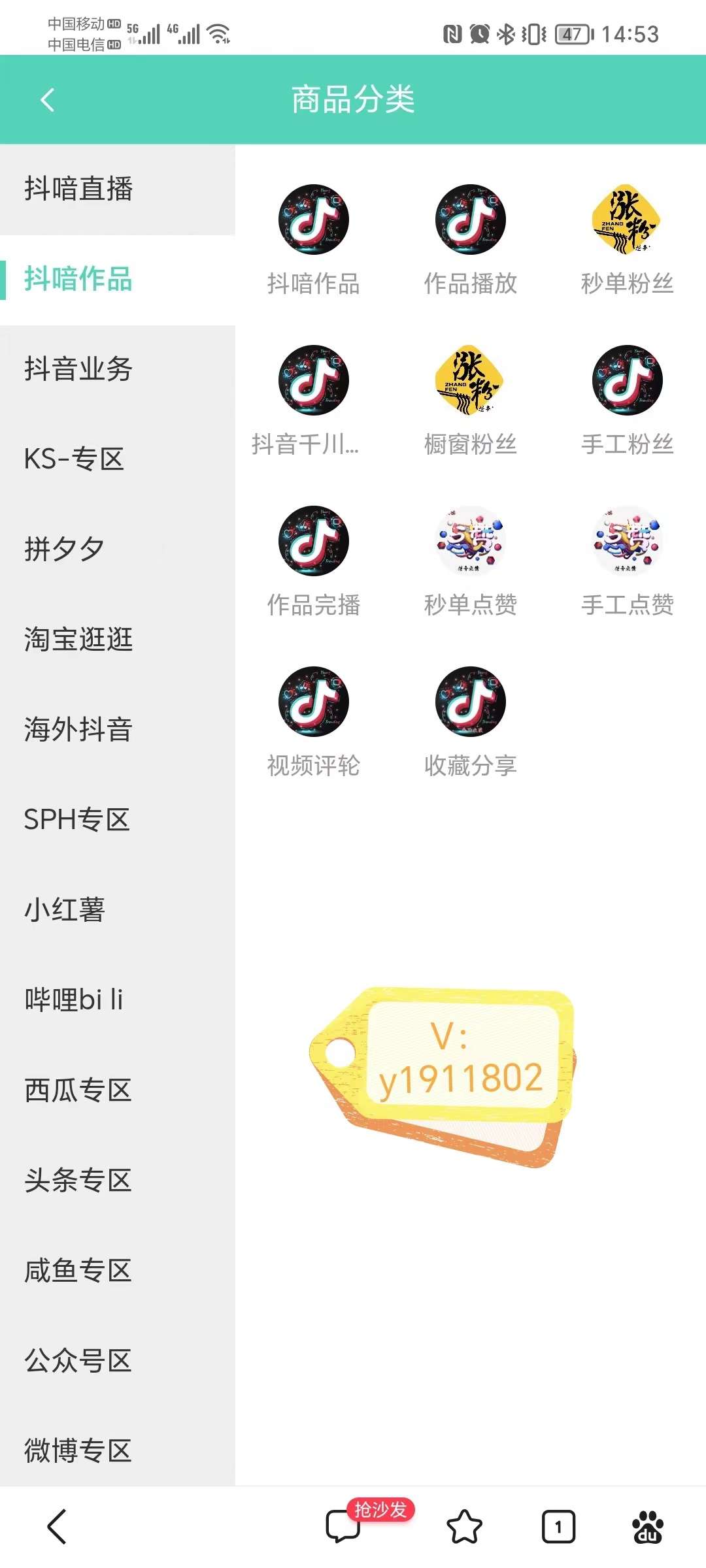The width and height of the screenshot is (706, 1568).
Task: Open the 手工粉丝 item
Action: (x=628, y=400)
